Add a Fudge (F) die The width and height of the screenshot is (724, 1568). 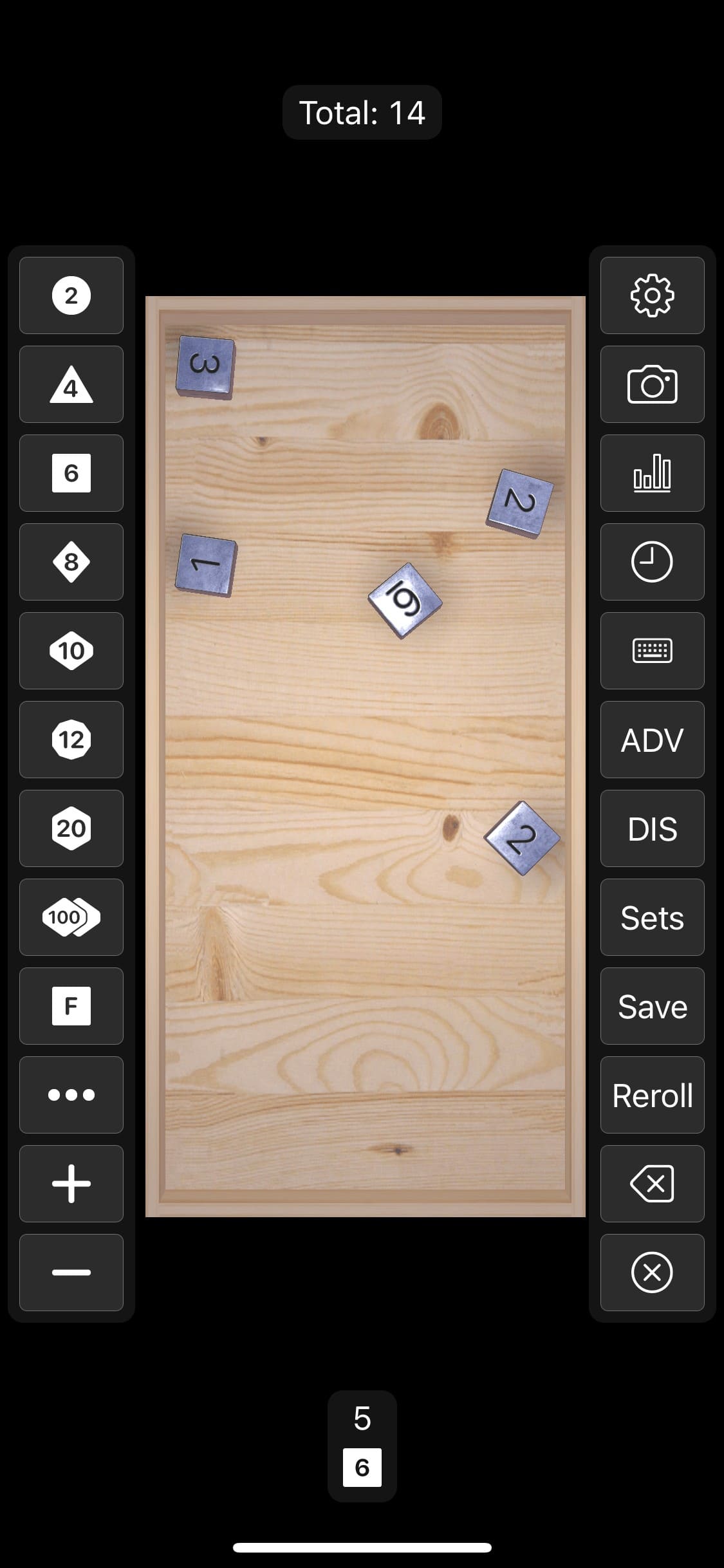71,1006
